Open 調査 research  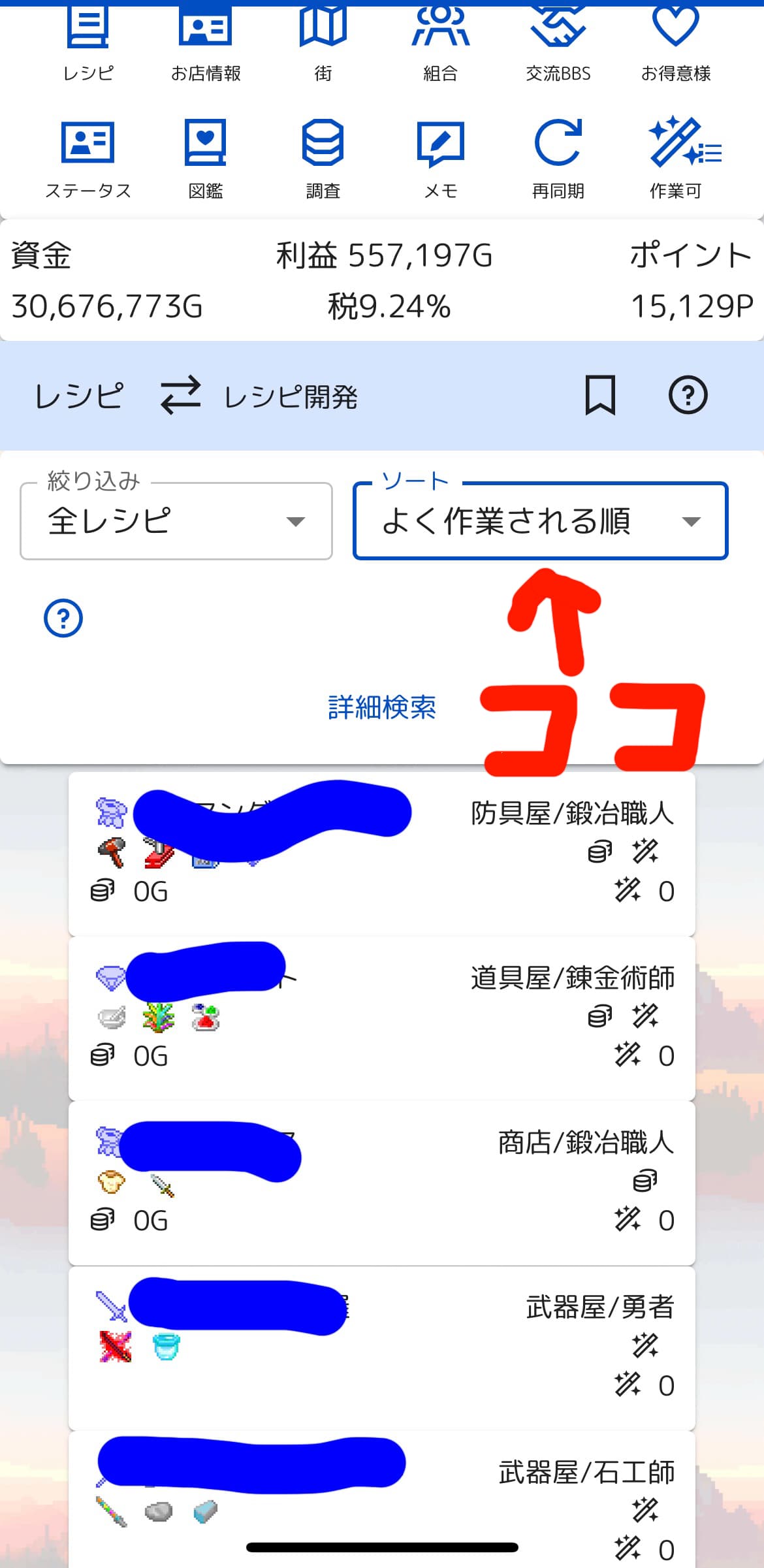[x=323, y=158]
